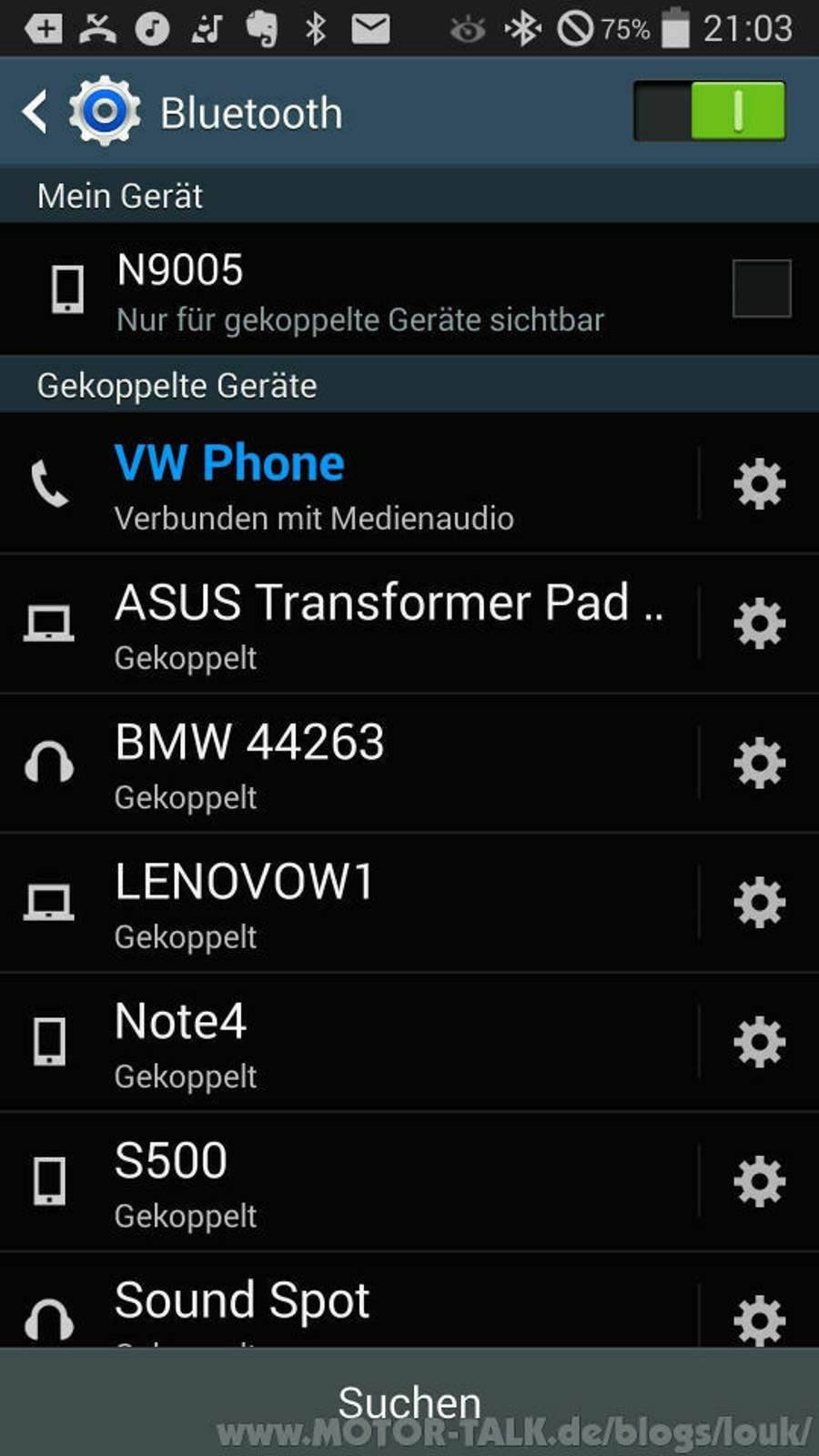Open settings gear for BMW 44263

pyautogui.click(x=760, y=763)
